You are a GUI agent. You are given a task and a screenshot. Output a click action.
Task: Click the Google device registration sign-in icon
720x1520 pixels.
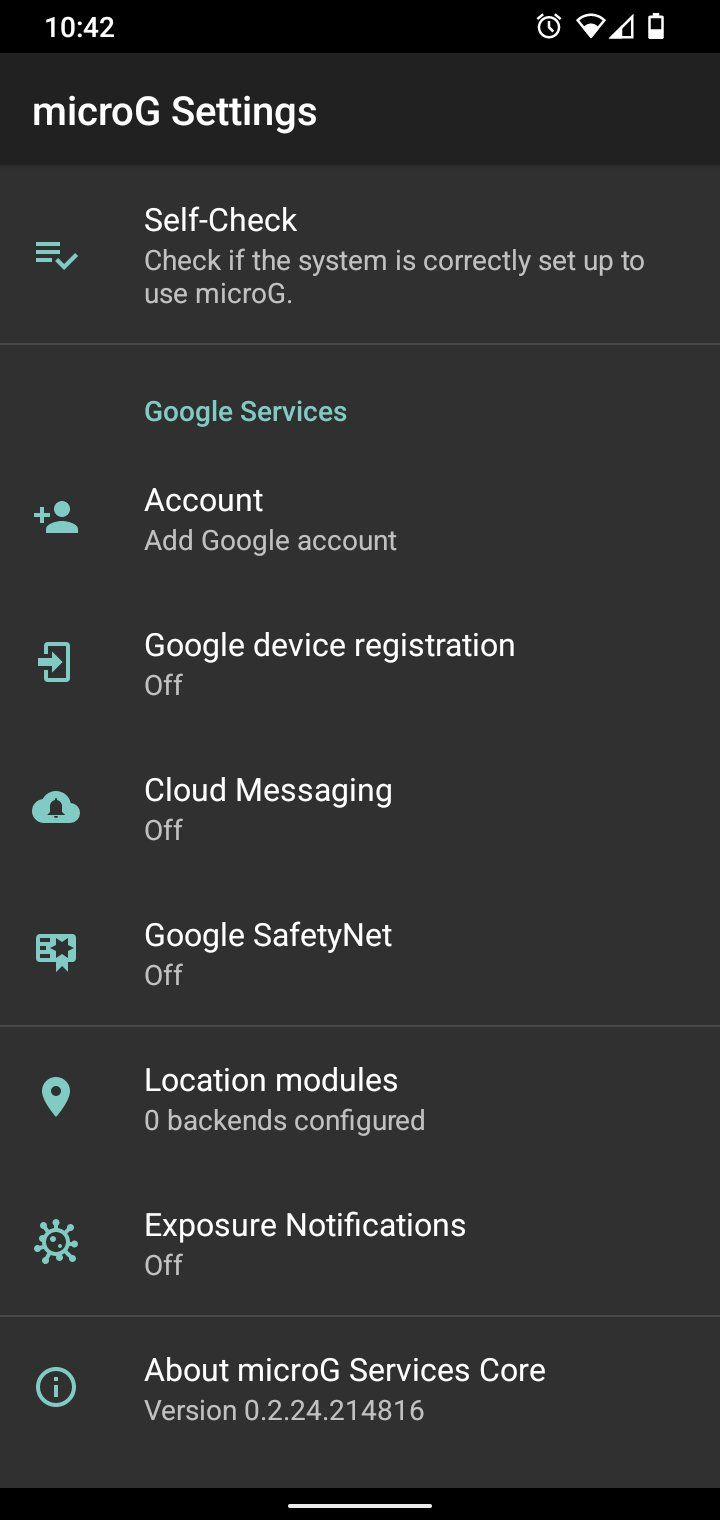coord(56,662)
